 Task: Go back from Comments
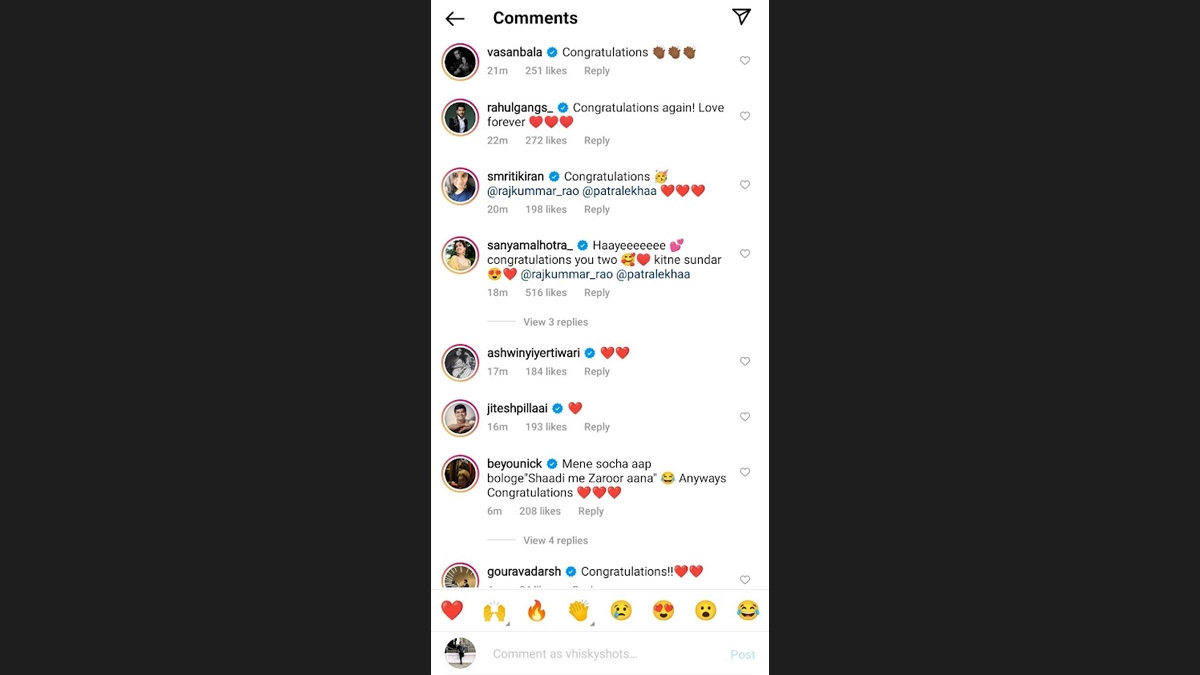point(455,19)
